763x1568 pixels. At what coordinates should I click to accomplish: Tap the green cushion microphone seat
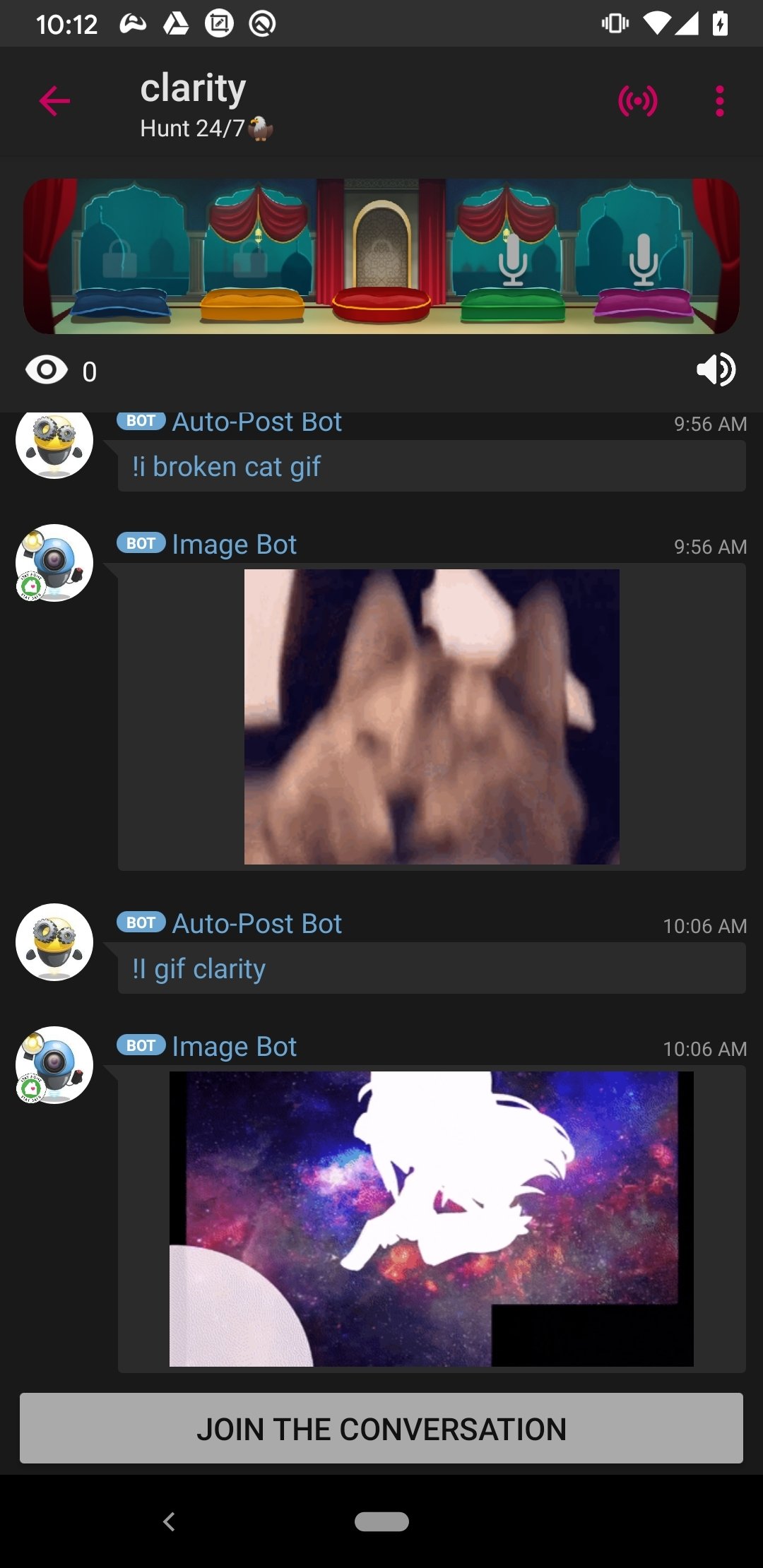[x=514, y=260]
